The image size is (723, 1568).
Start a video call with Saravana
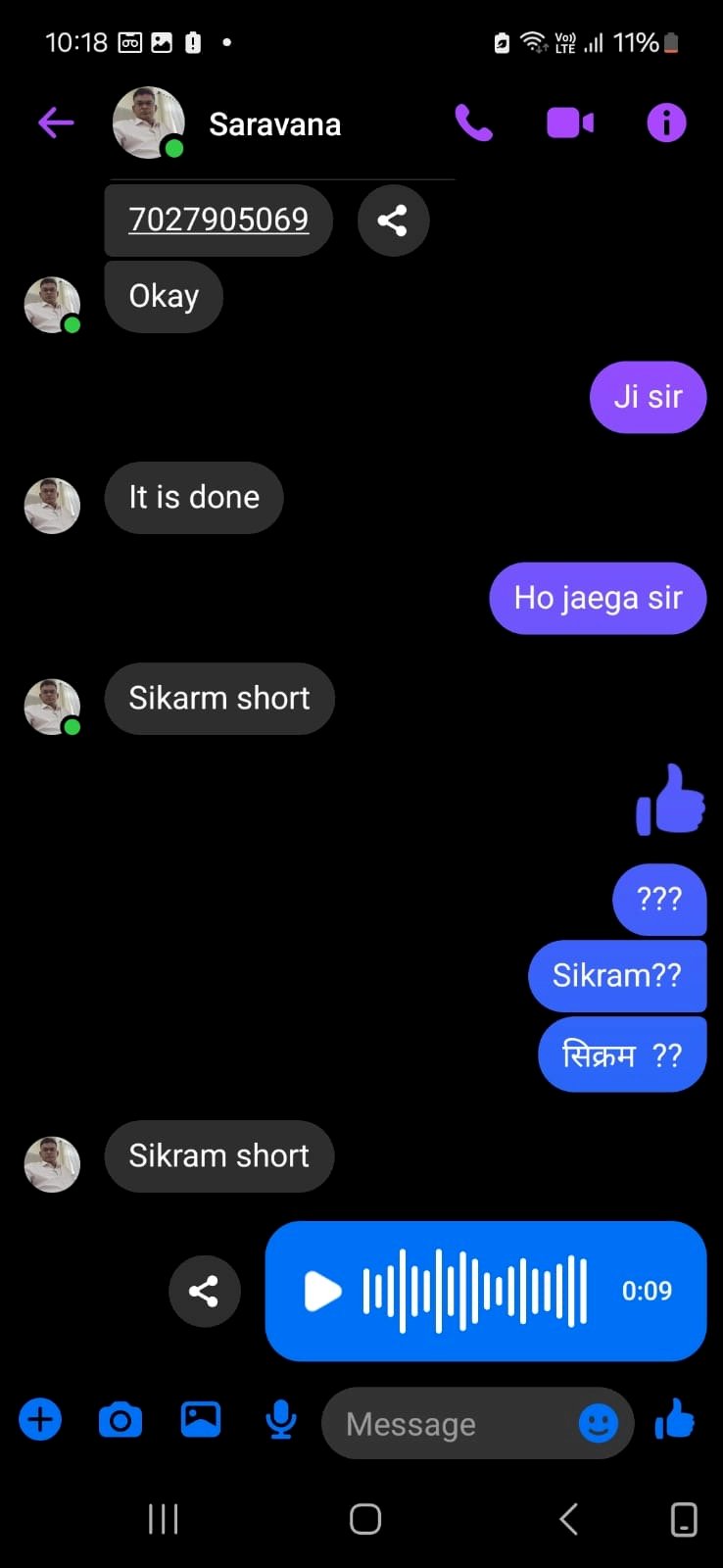click(569, 123)
